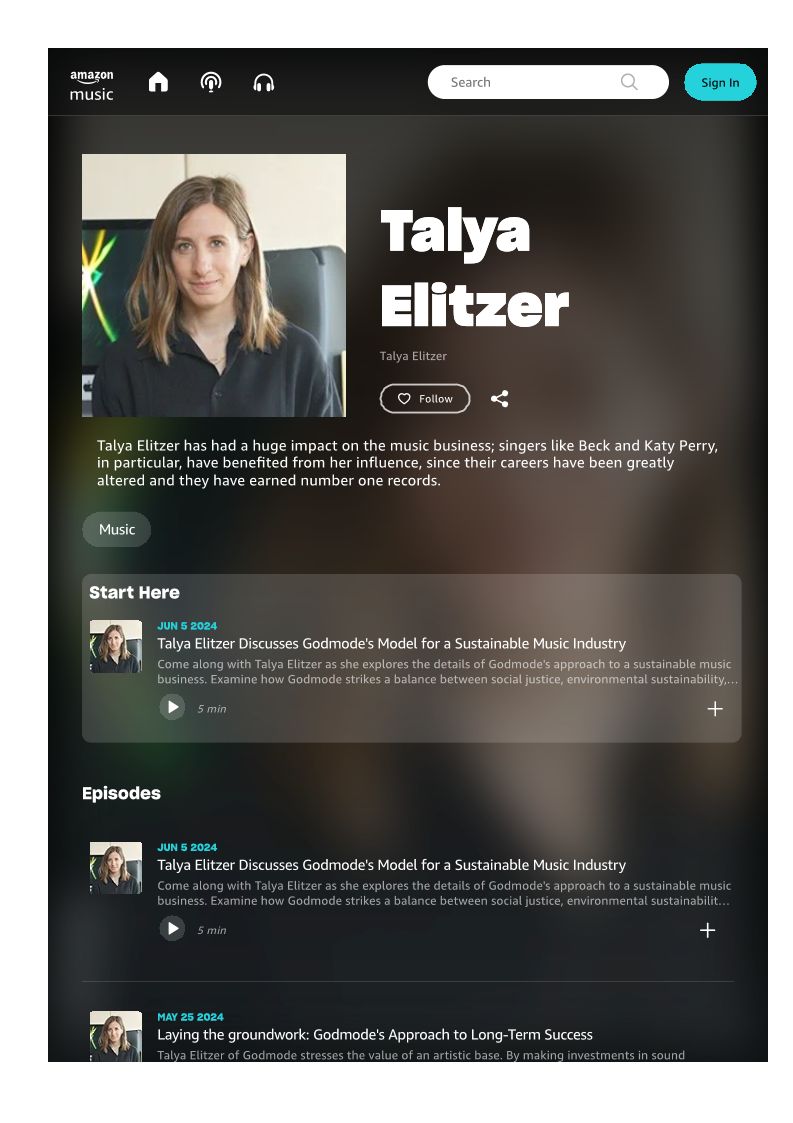
Task: Select the Music chip
Action: [117, 530]
